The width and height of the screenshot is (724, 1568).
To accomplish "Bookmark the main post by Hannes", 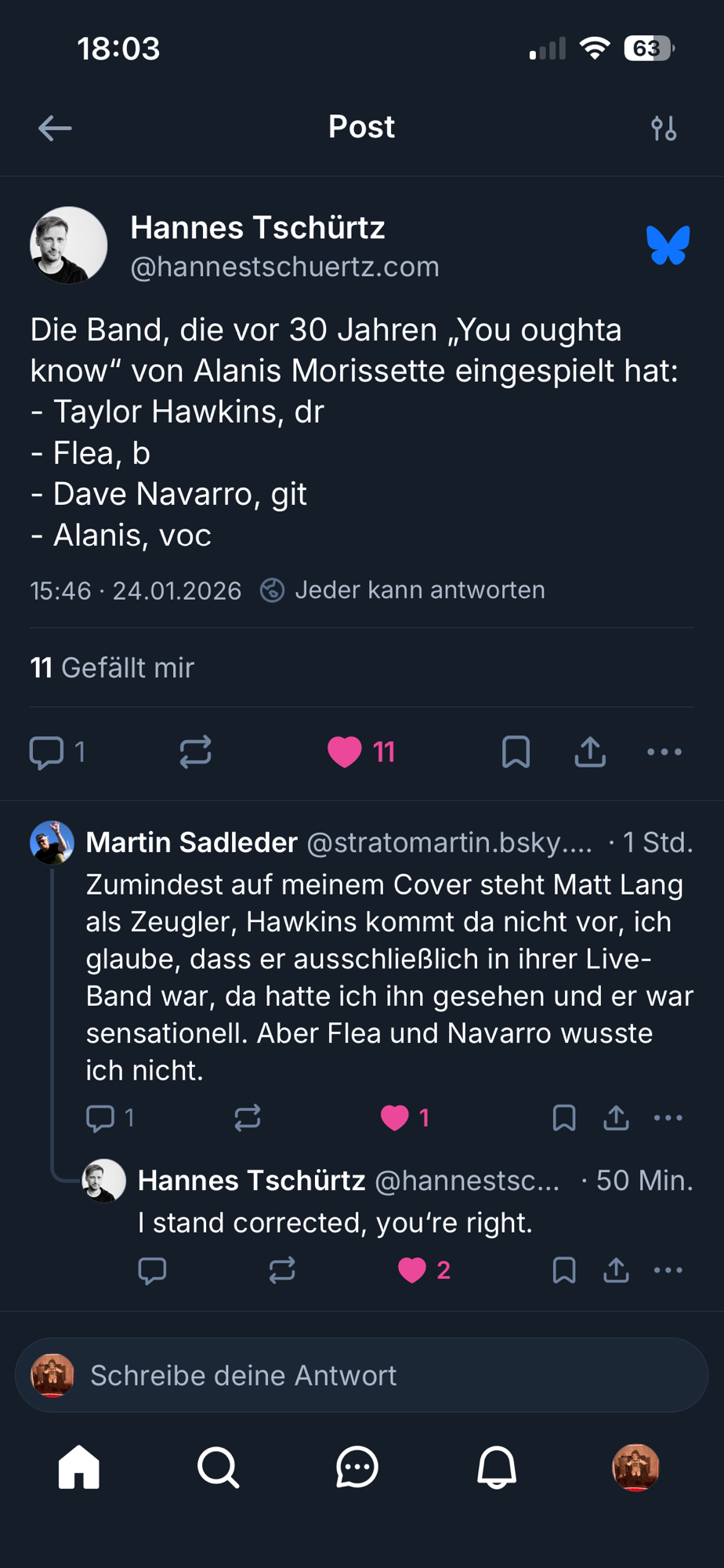I will (516, 752).
